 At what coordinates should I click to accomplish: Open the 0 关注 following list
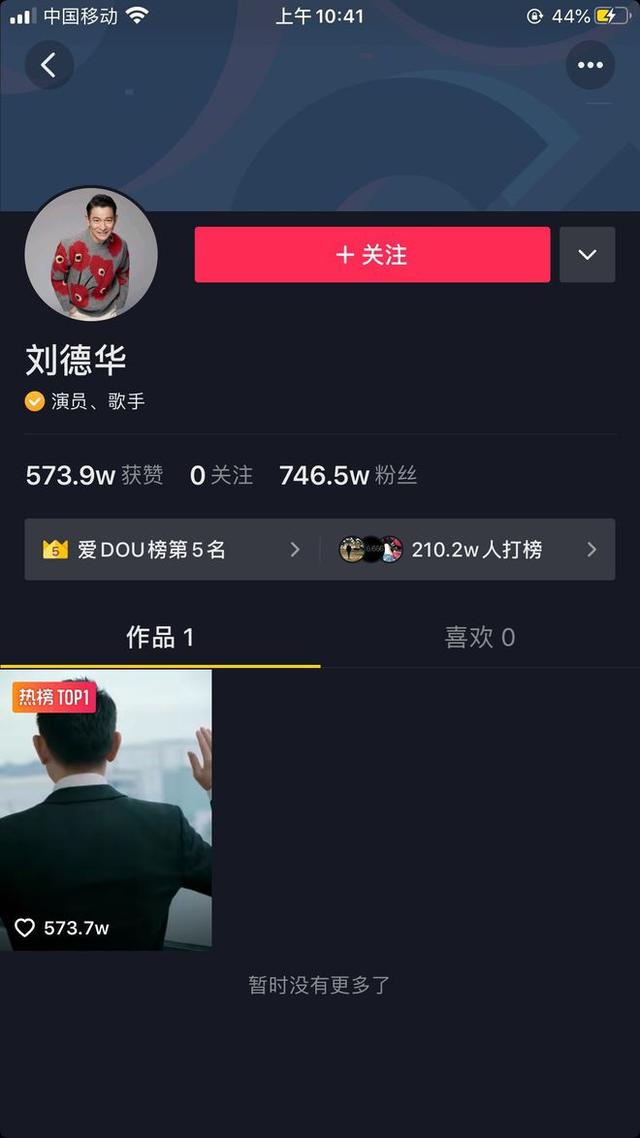coord(221,475)
